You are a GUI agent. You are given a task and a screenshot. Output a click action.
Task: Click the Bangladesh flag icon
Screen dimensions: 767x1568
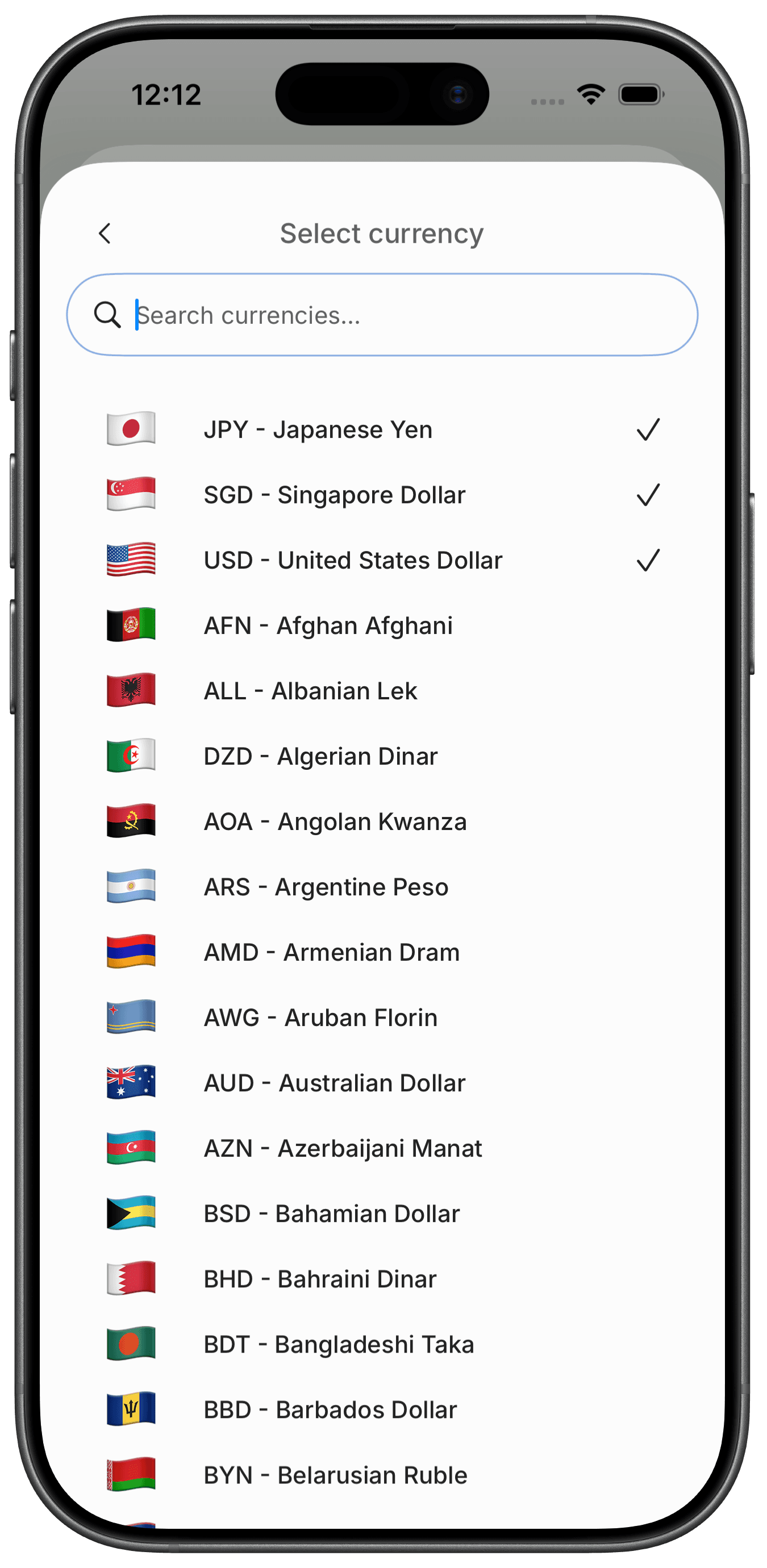coord(130,1345)
